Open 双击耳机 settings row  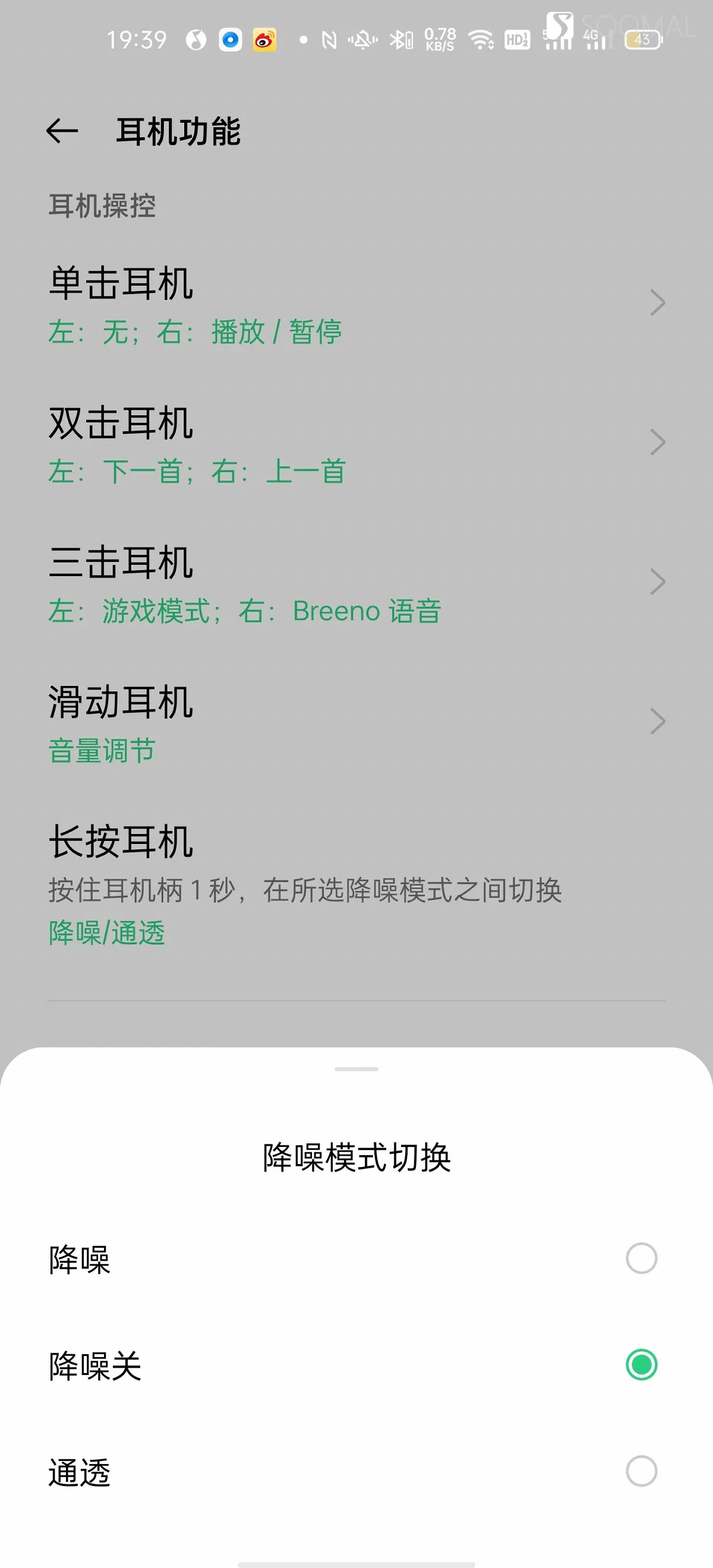(x=356, y=443)
